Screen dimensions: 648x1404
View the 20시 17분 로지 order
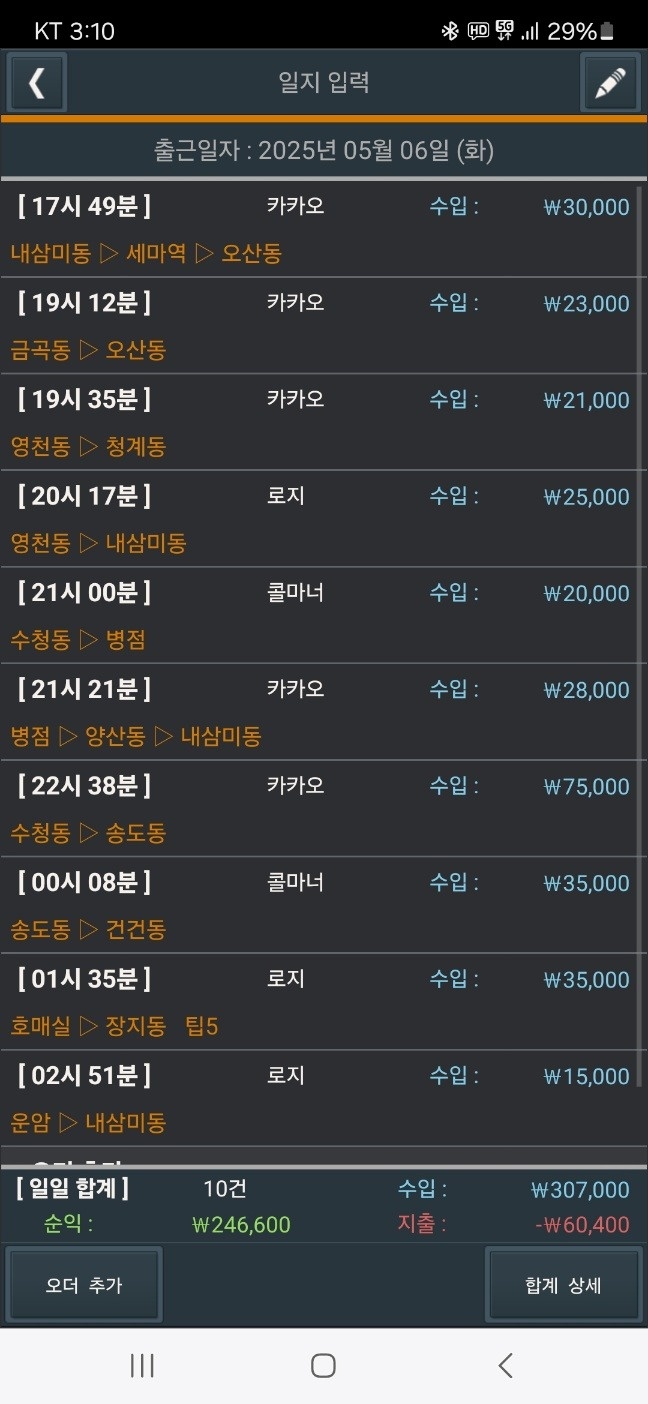coord(320,519)
